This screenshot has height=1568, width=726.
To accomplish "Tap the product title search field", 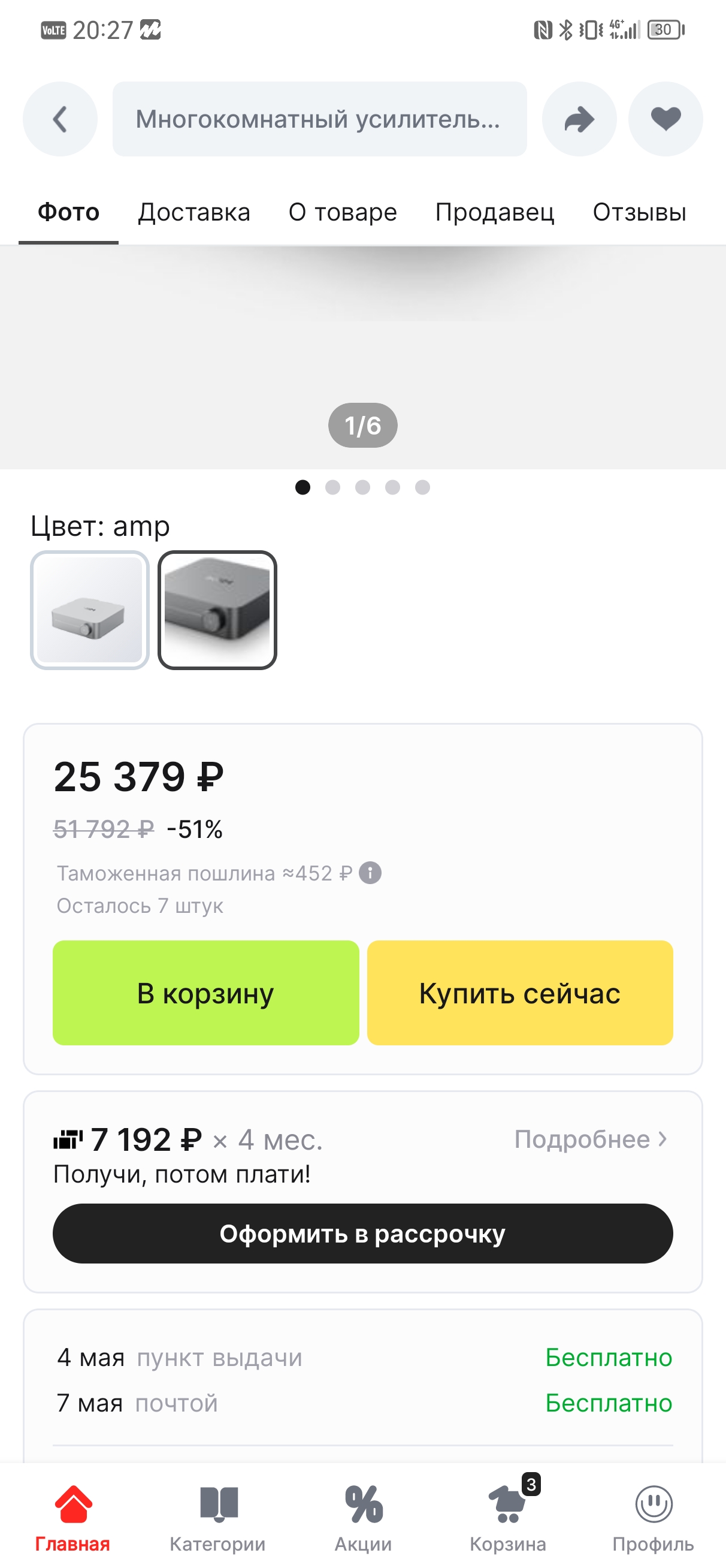I will tap(319, 119).
